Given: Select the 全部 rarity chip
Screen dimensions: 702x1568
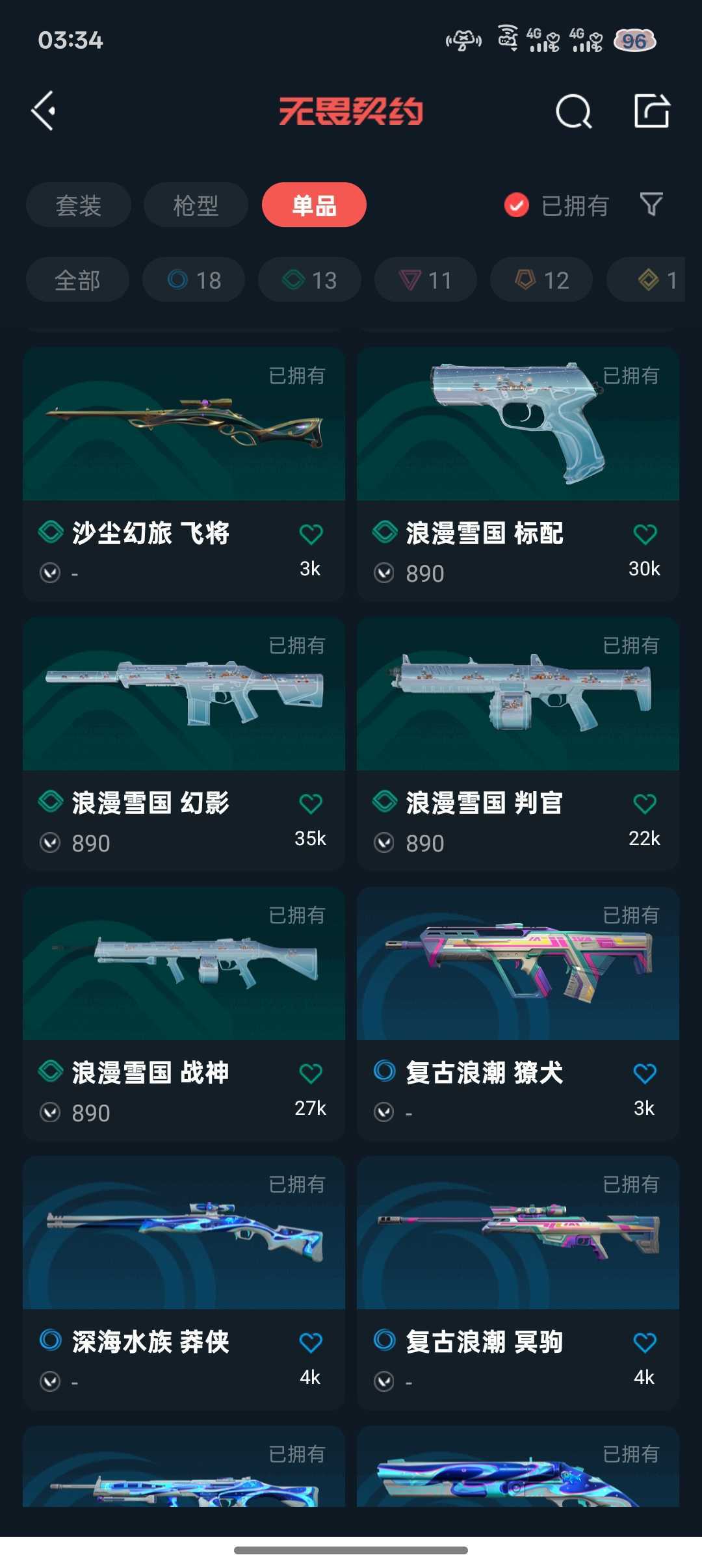Looking at the screenshot, I should (x=77, y=280).
